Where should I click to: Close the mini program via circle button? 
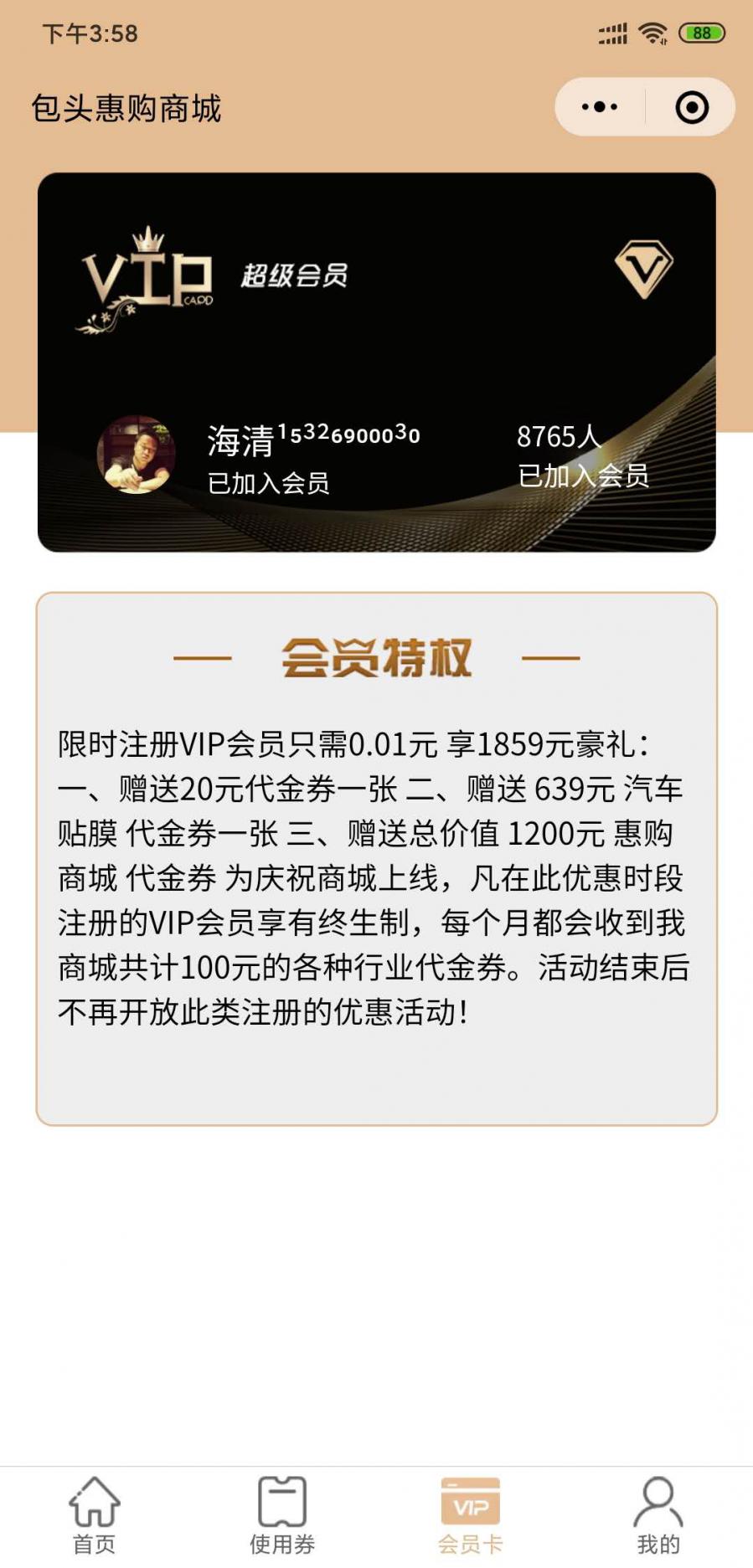point(691,107)
